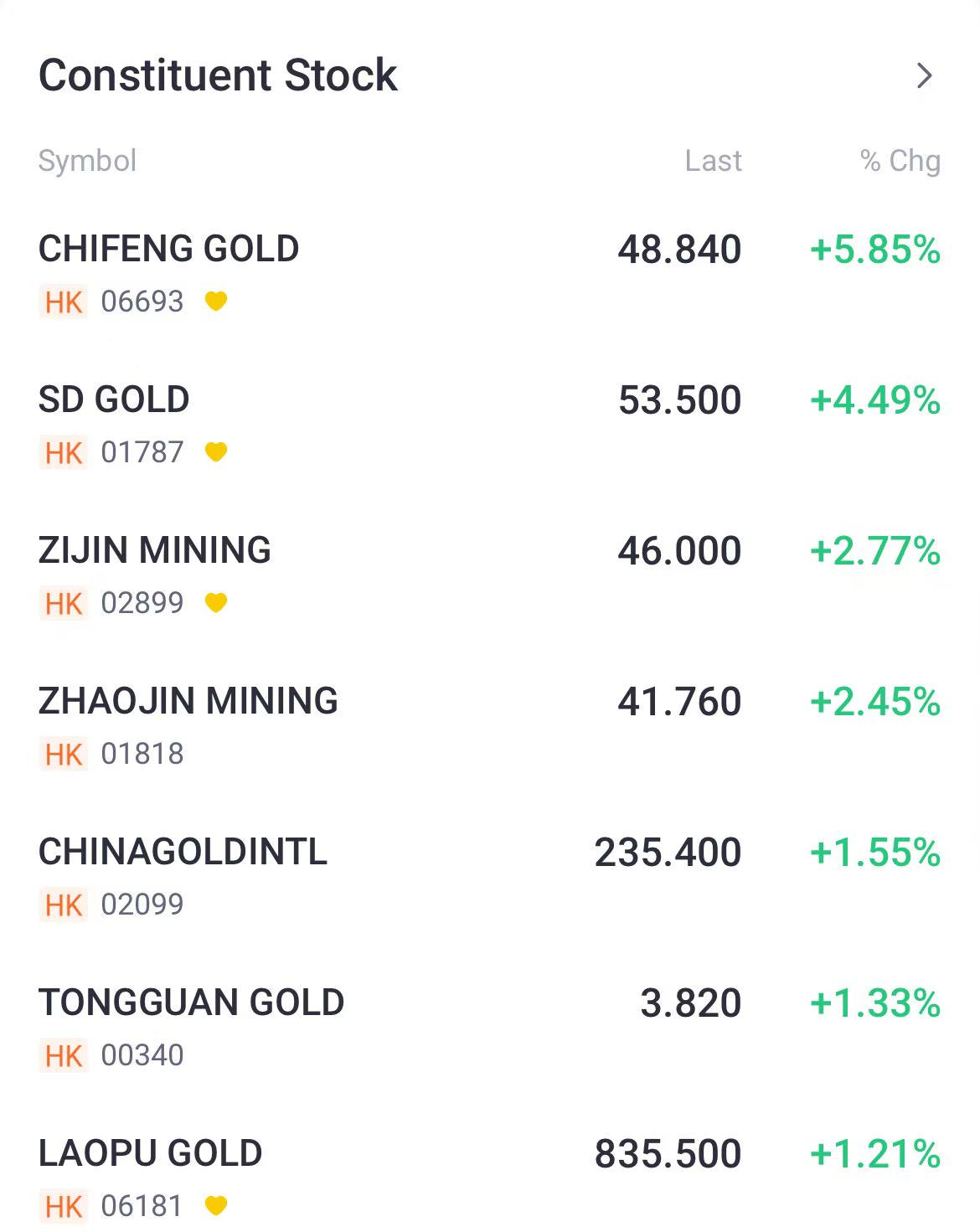Open LAOPU GOLD stock details
980x1232 pixels.
click(151, 1154)
